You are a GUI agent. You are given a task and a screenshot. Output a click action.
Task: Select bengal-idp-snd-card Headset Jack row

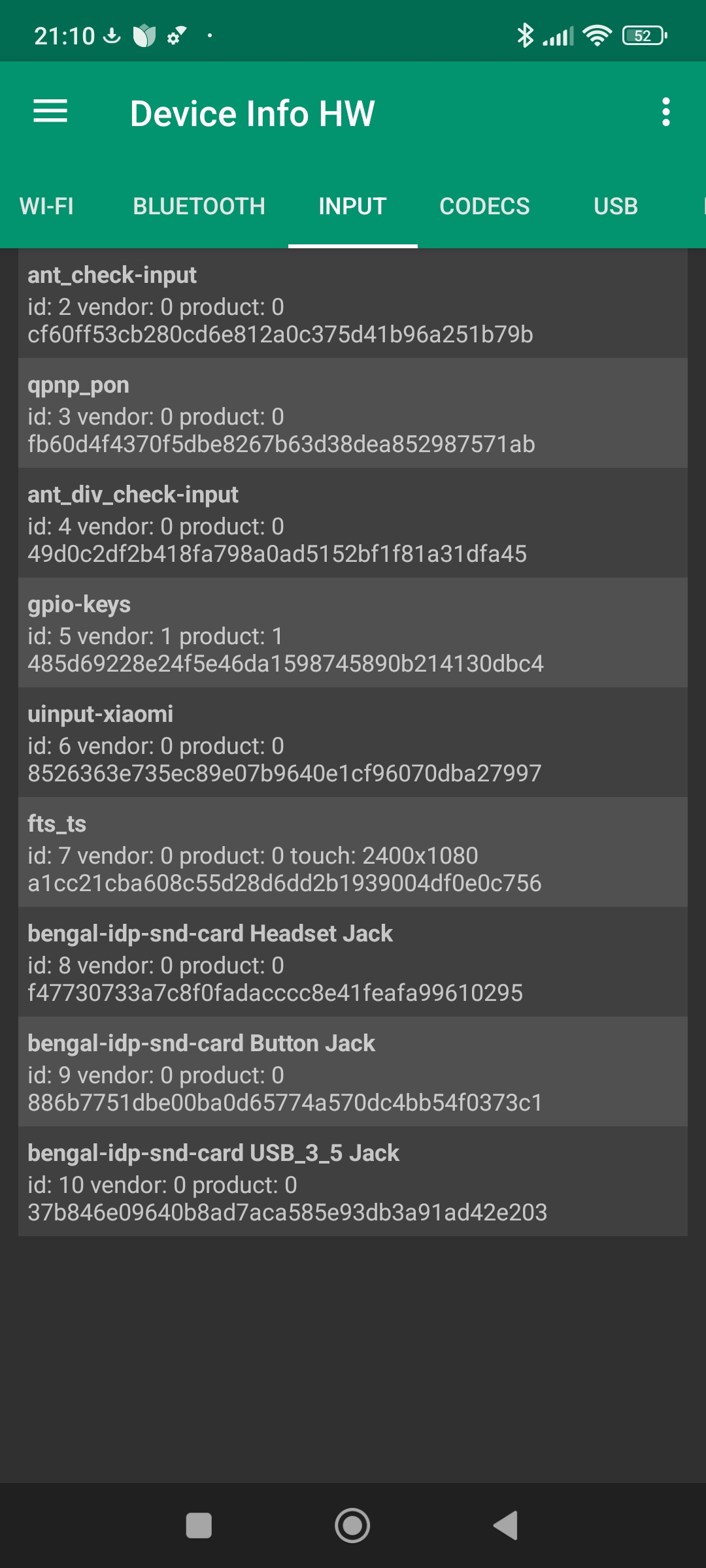tap(352, 962)
